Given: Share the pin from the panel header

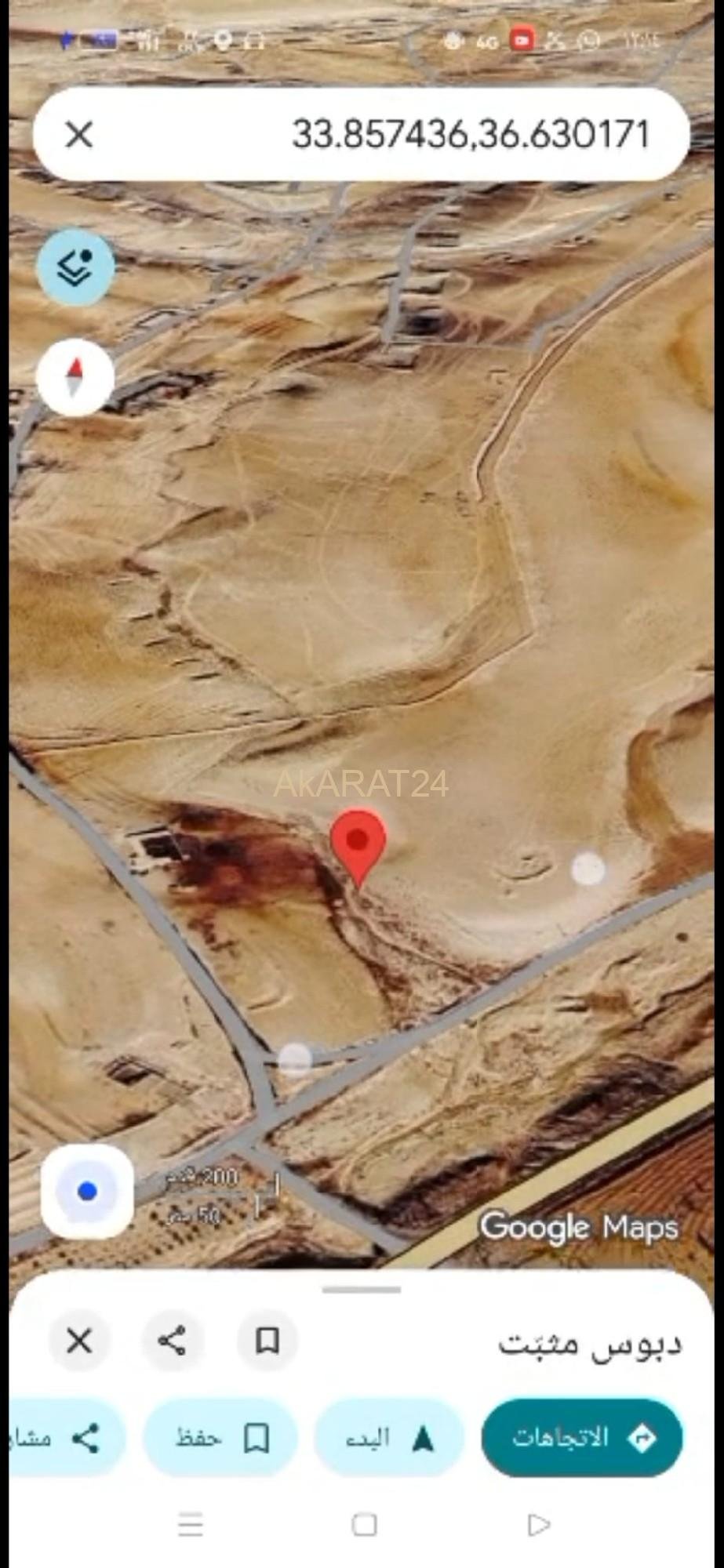Looking at the screenshot, I should point(172,1341).
